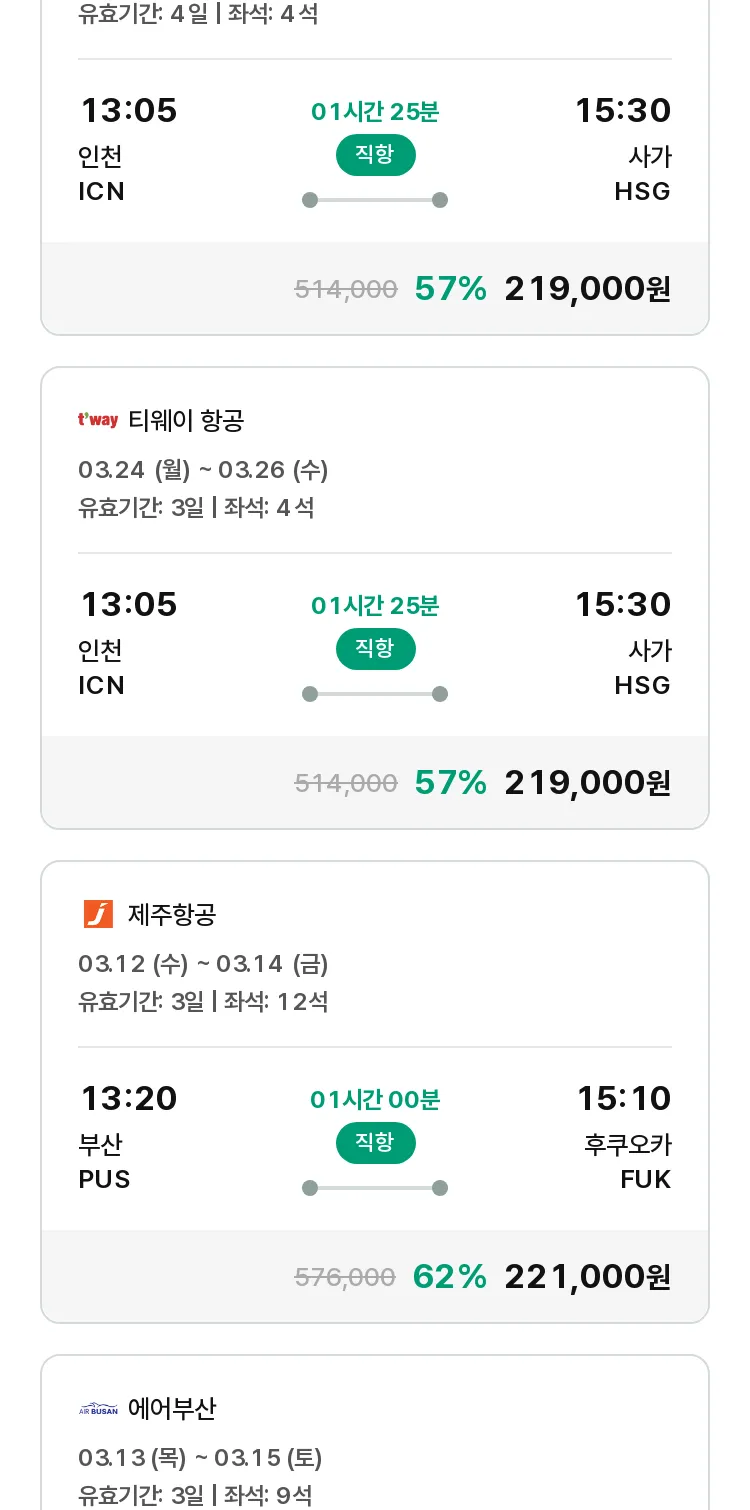The width and height of the screenshot is (750, 1510).
Task: Open the 4-day validity Incheon to Saga deal
Action: 375,167
